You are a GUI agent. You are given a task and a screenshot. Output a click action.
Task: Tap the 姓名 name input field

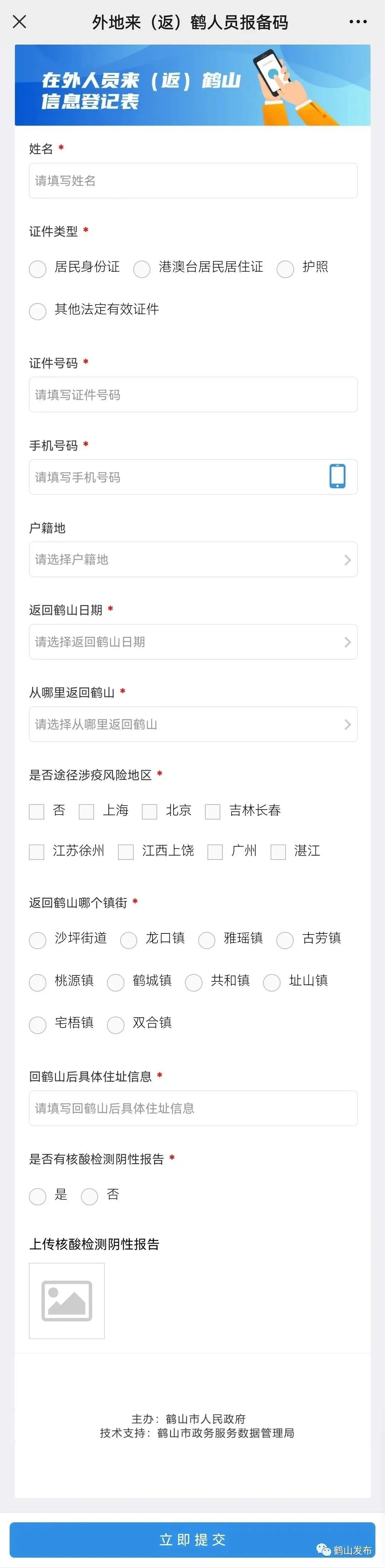coord(193,181)
